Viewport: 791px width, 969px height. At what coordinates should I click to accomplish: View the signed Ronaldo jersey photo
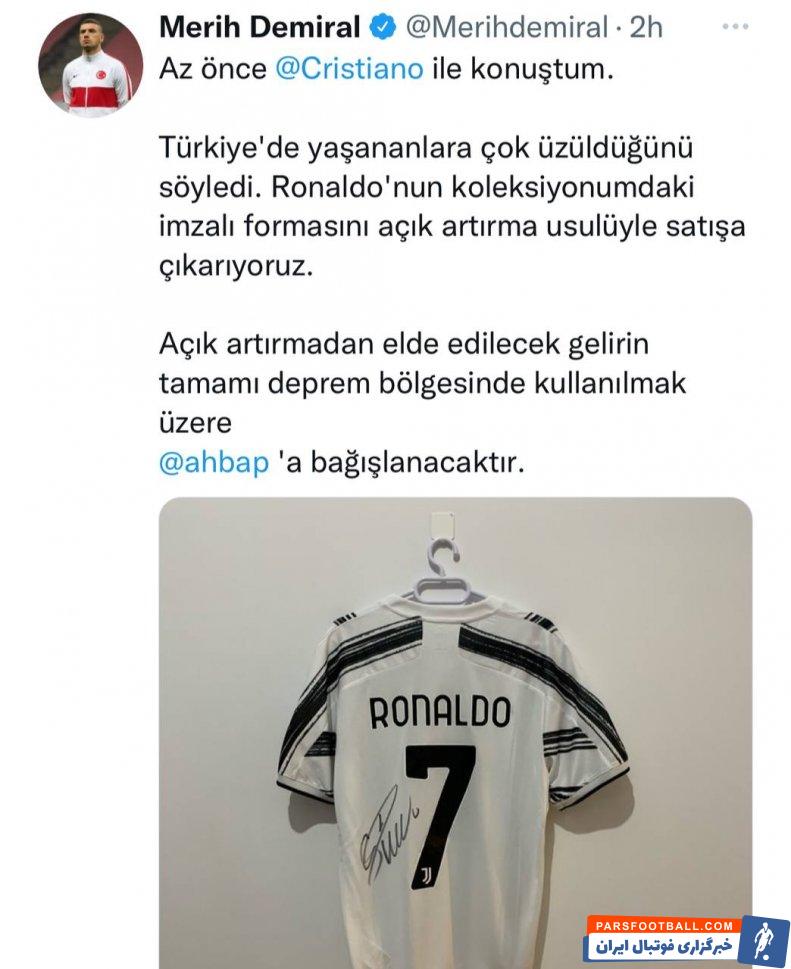tap(455, 730)
